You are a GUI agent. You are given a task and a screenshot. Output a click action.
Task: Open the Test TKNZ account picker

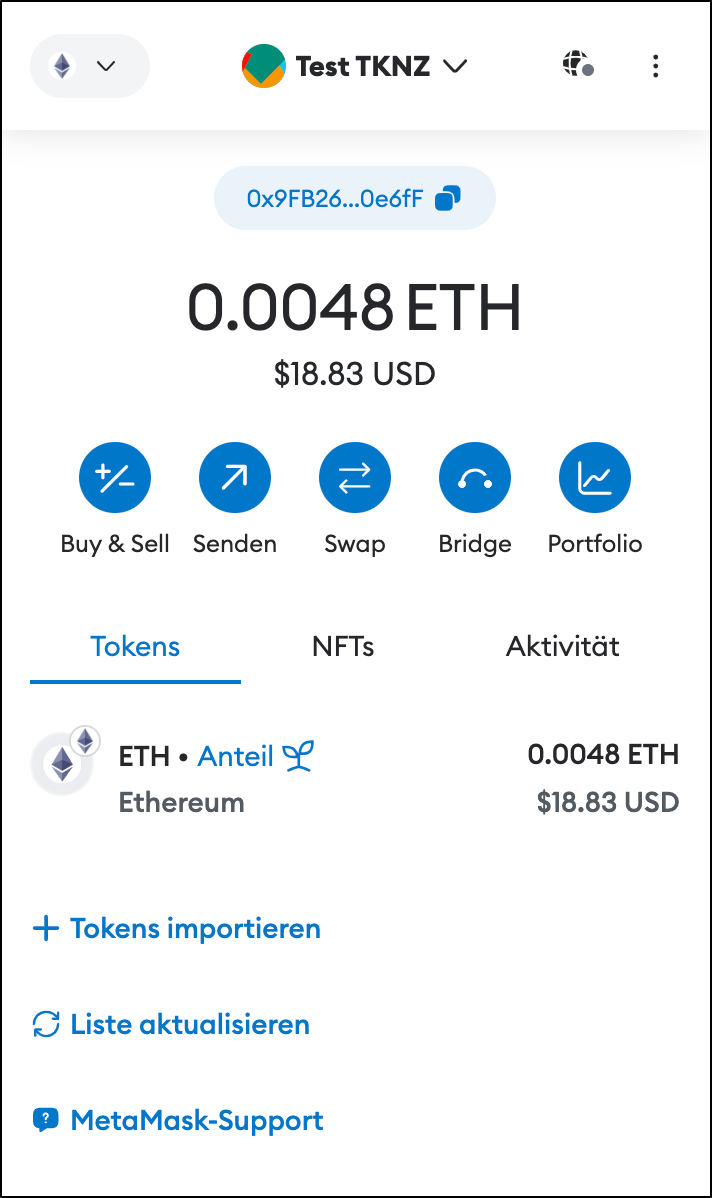tap(354, 66)
